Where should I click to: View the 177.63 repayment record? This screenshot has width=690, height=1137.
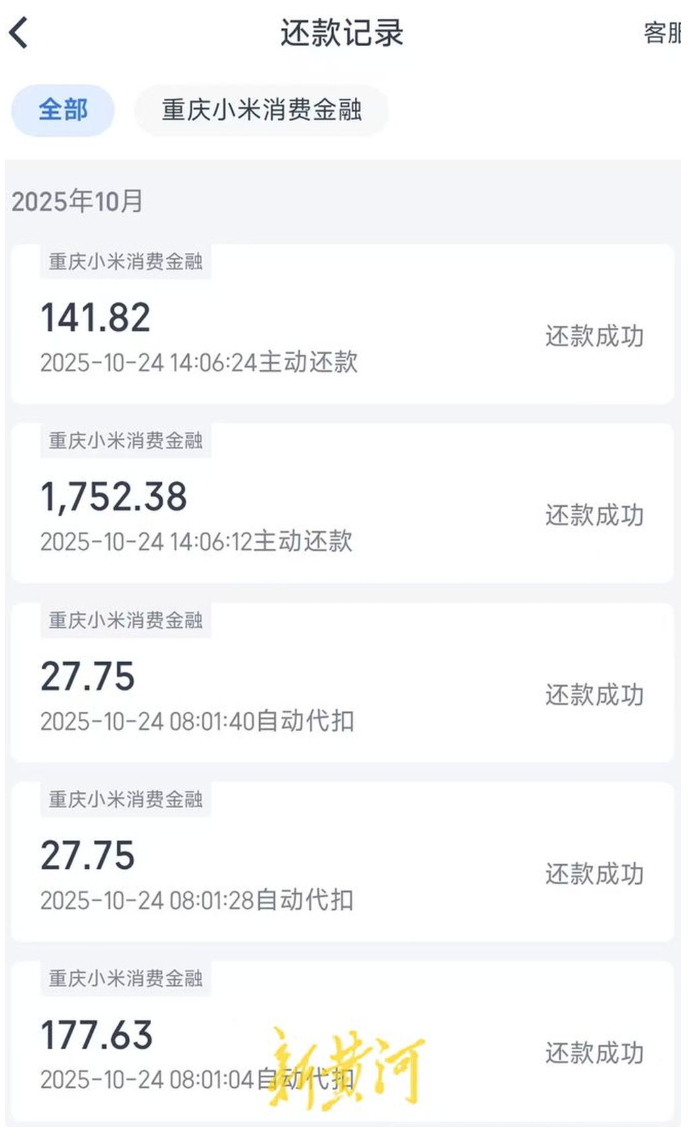click(342, 1041)
